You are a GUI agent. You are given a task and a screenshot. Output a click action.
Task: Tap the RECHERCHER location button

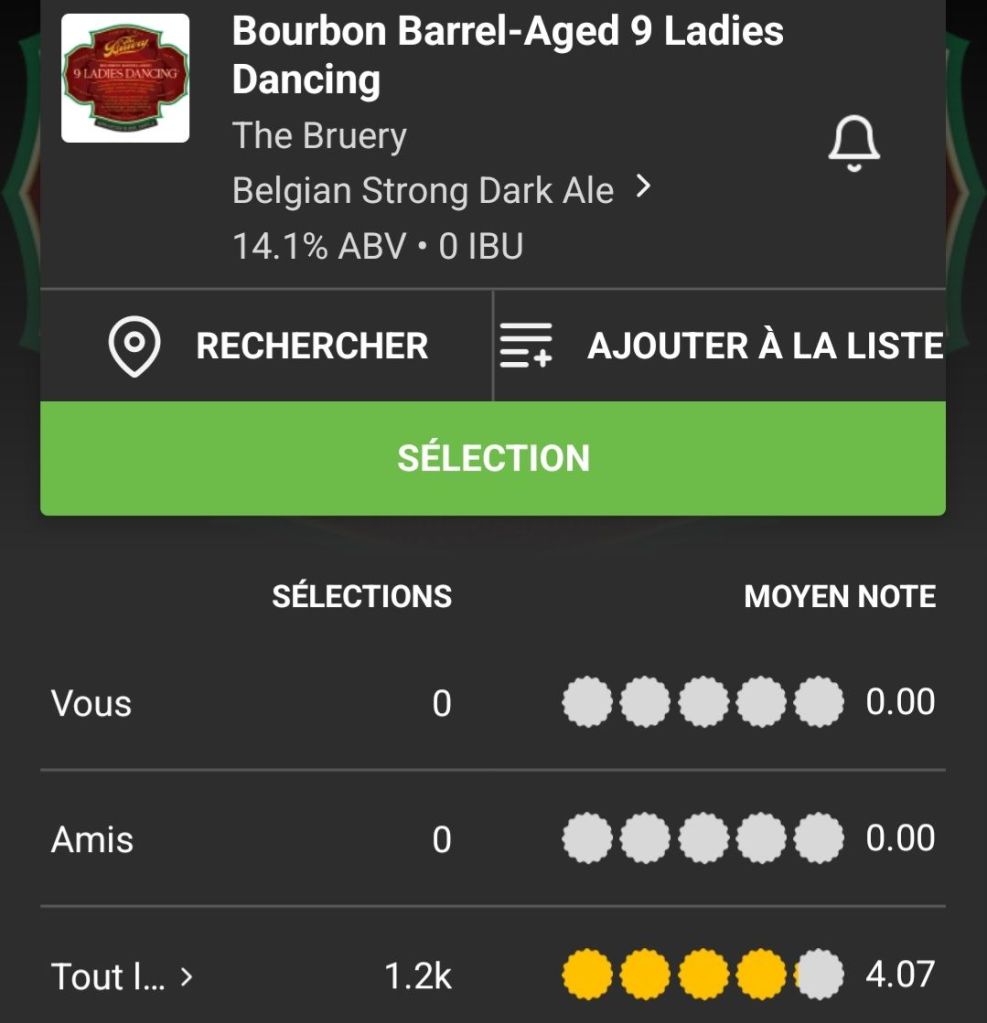267,346
